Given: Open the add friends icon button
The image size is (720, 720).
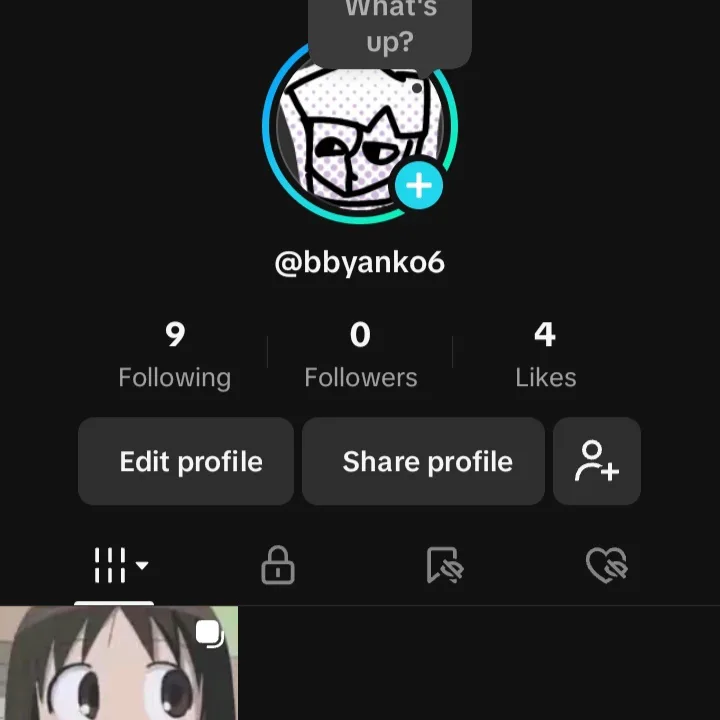Looking at the screenshot, I should [x=597, y=461].
